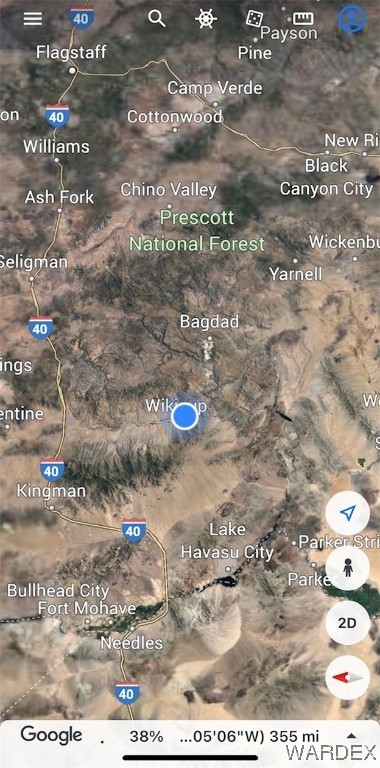Image resolution: width=380 pixels, height=768 pixels.
Task: Expand the bottom info bar arrow
Action: (x=352, y=735)
